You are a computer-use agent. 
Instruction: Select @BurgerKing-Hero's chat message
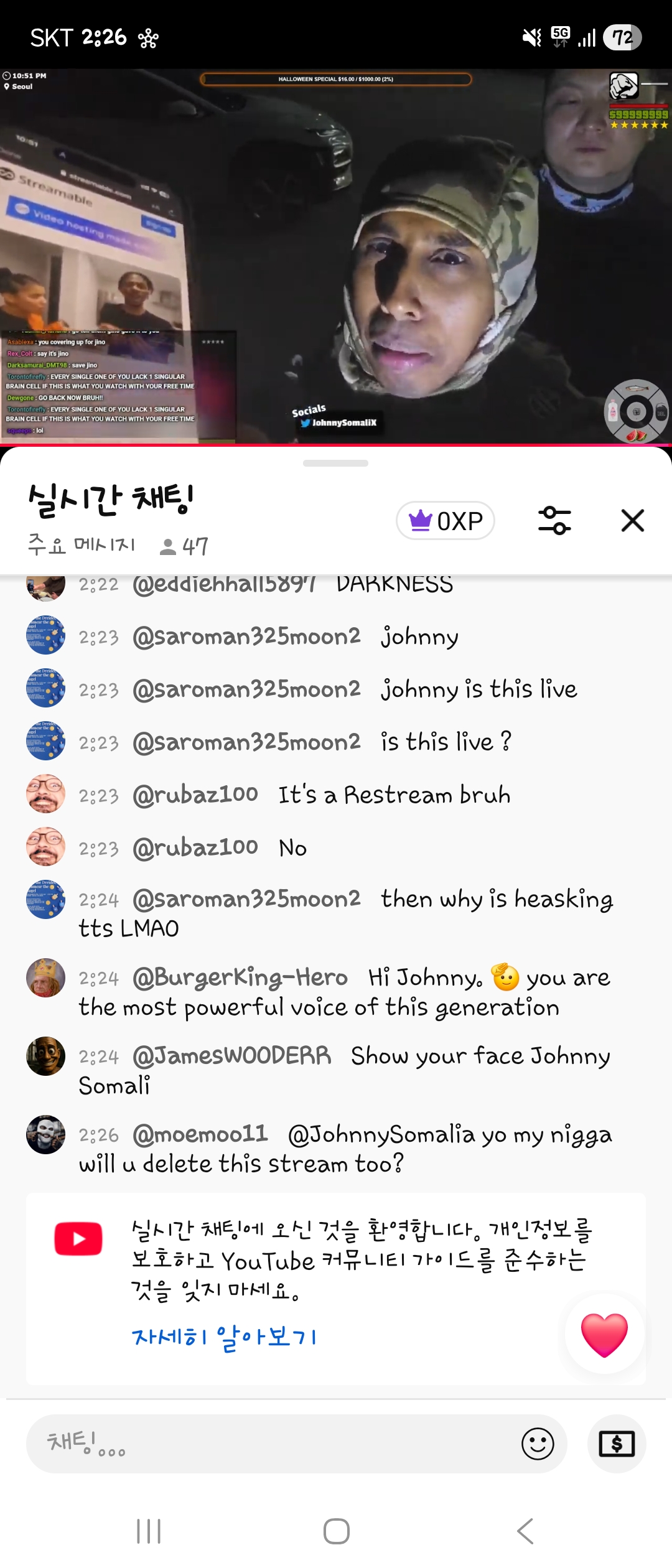click(x=345, y=992)
